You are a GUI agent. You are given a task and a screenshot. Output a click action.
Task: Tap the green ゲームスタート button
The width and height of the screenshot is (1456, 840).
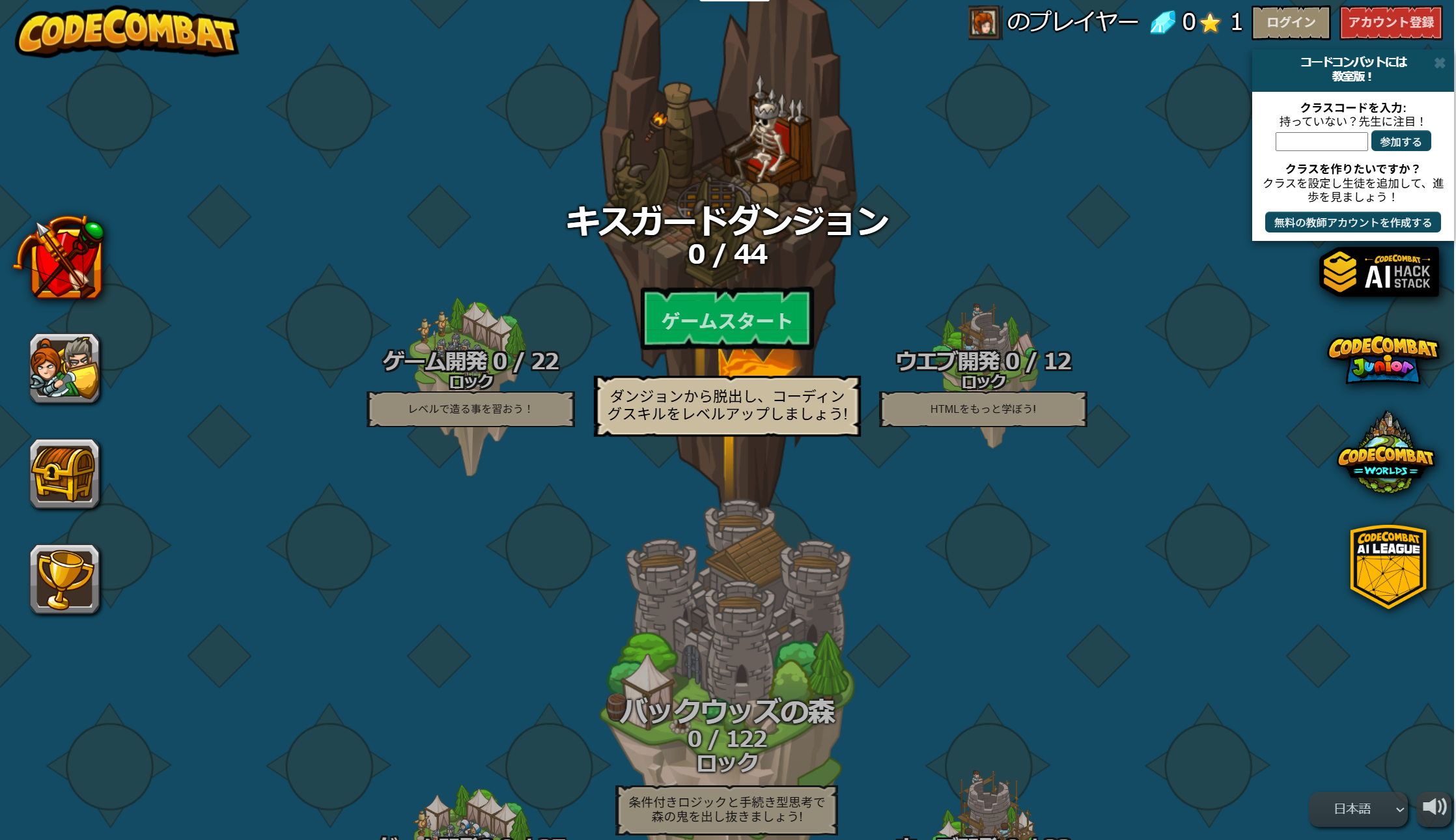pyautogui.click(x=727, y=319)
